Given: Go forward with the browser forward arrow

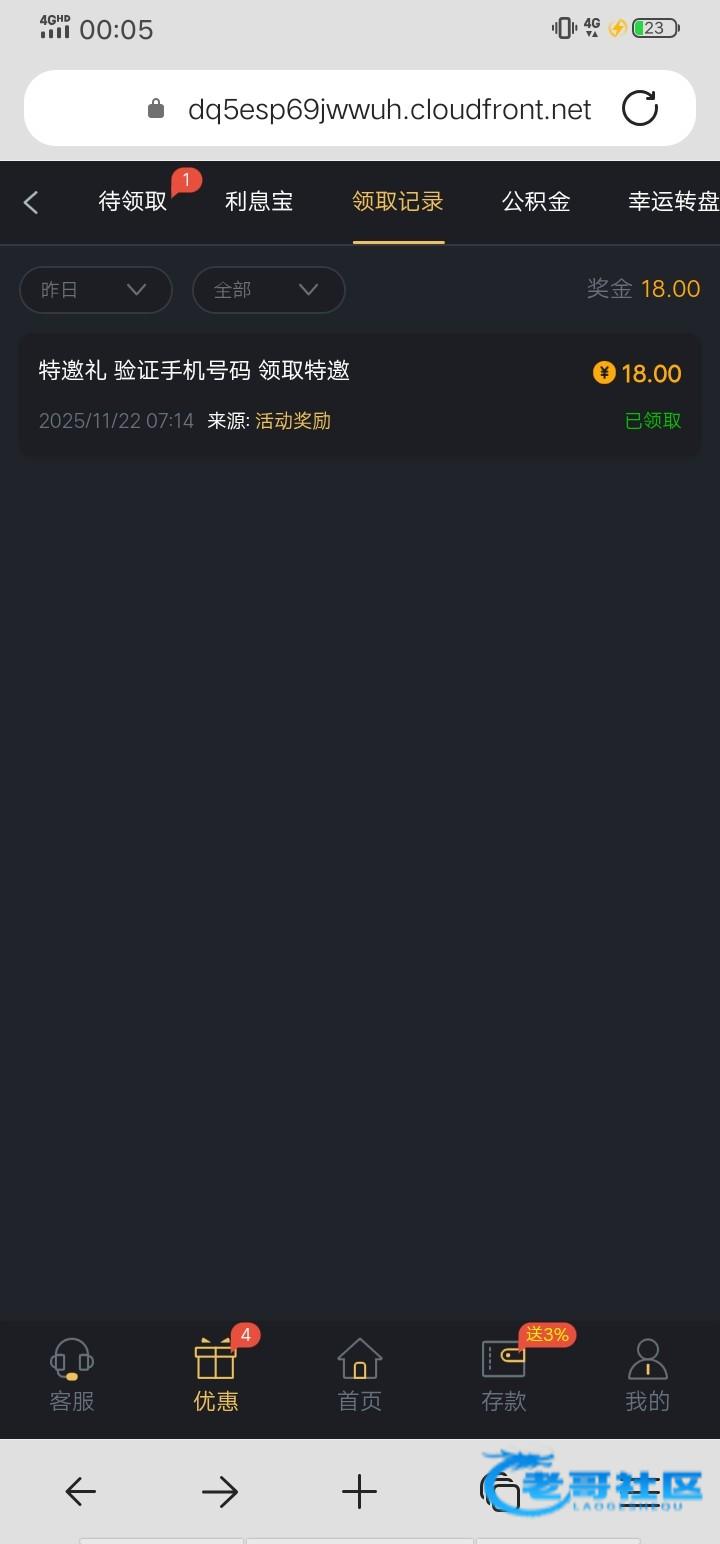Looking at the screenshot, I should tap(220, 1492).
